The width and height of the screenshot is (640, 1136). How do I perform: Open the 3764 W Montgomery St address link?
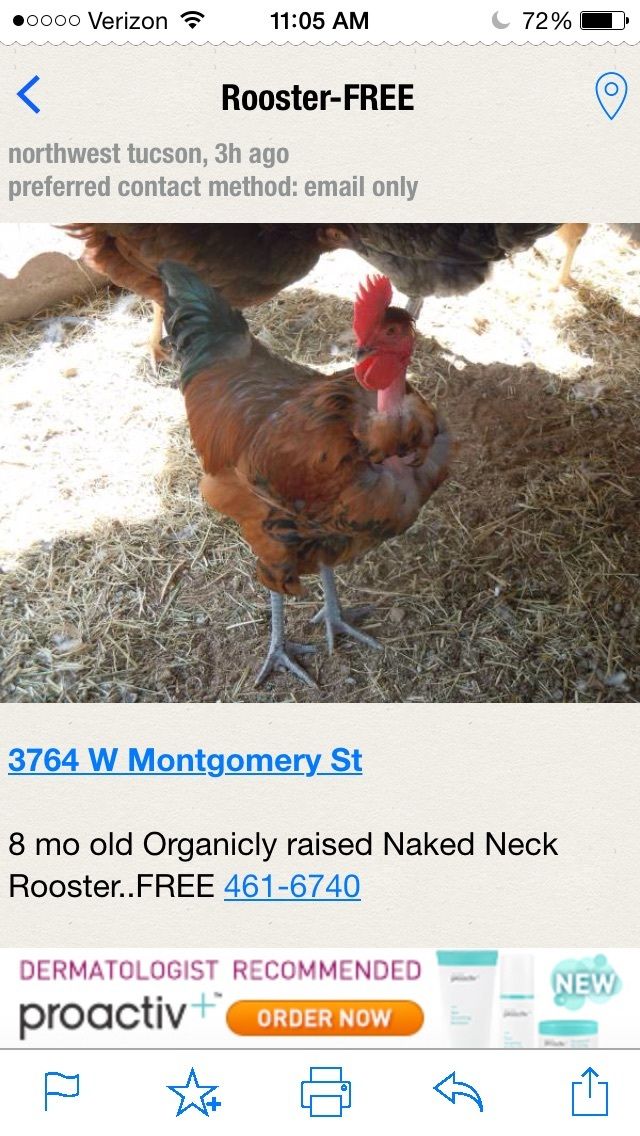[185, 760]
